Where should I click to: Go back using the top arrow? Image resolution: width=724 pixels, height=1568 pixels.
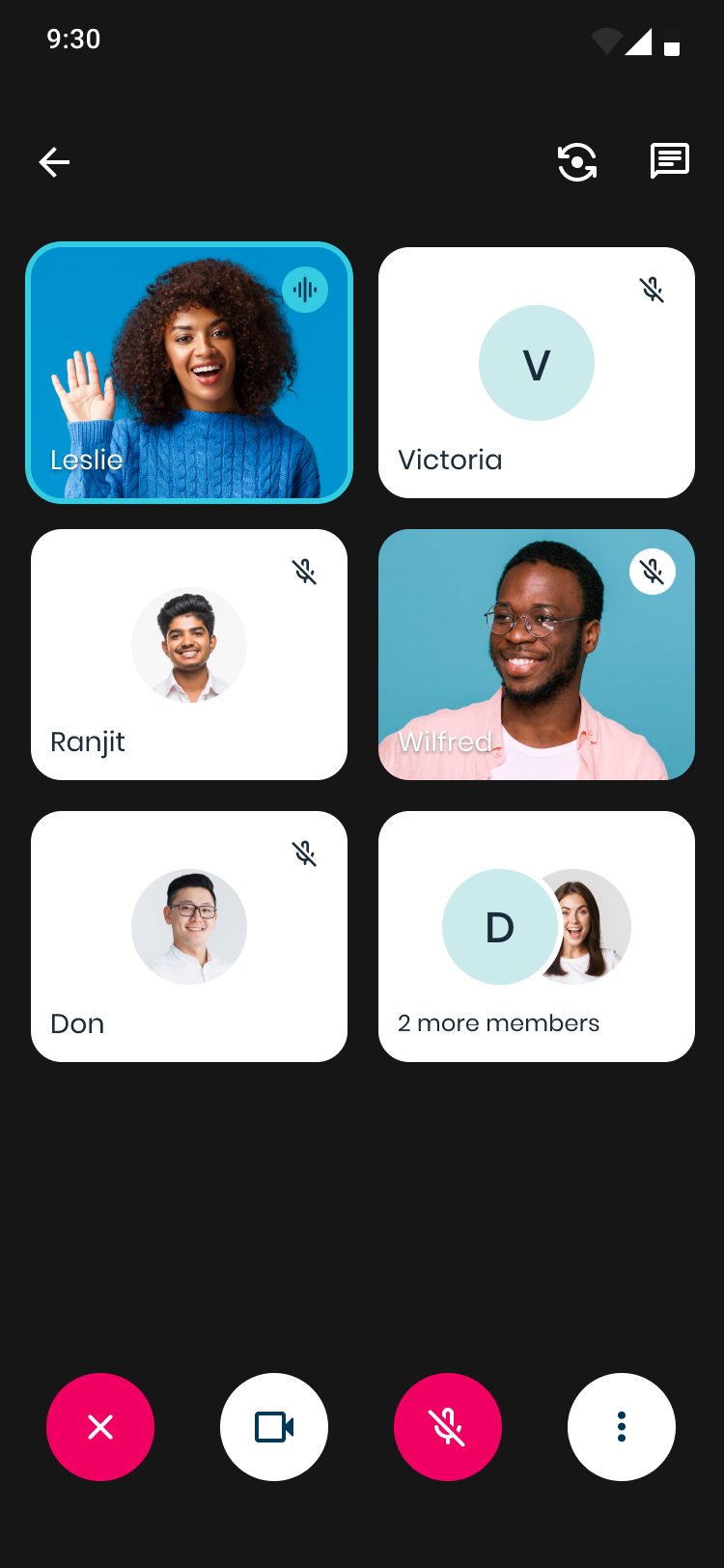pos(54,162)
